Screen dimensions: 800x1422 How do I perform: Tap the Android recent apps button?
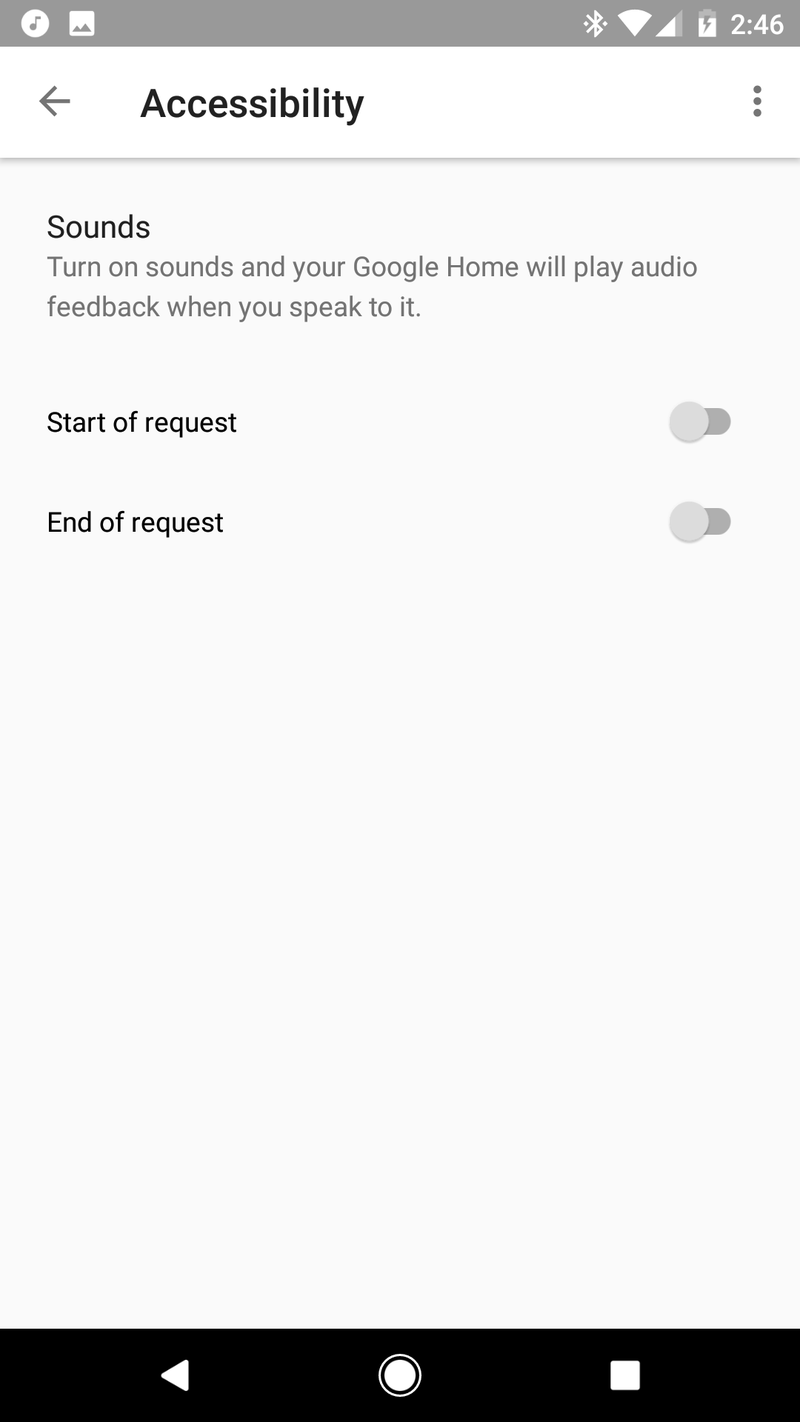tap(624, 1375)
